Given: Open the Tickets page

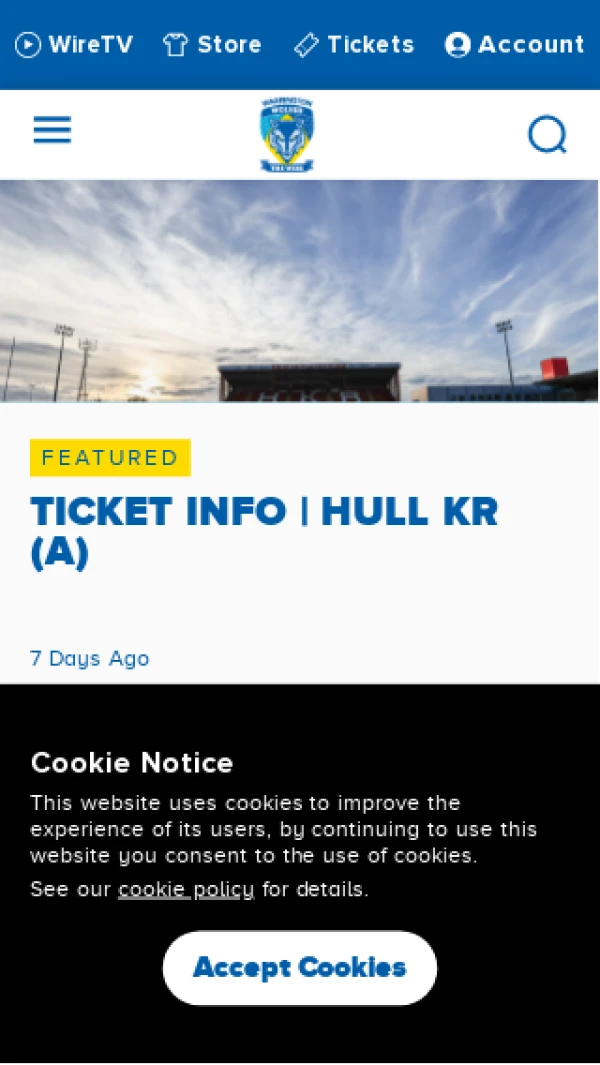Looking at the screenshot, I should 354,45.
